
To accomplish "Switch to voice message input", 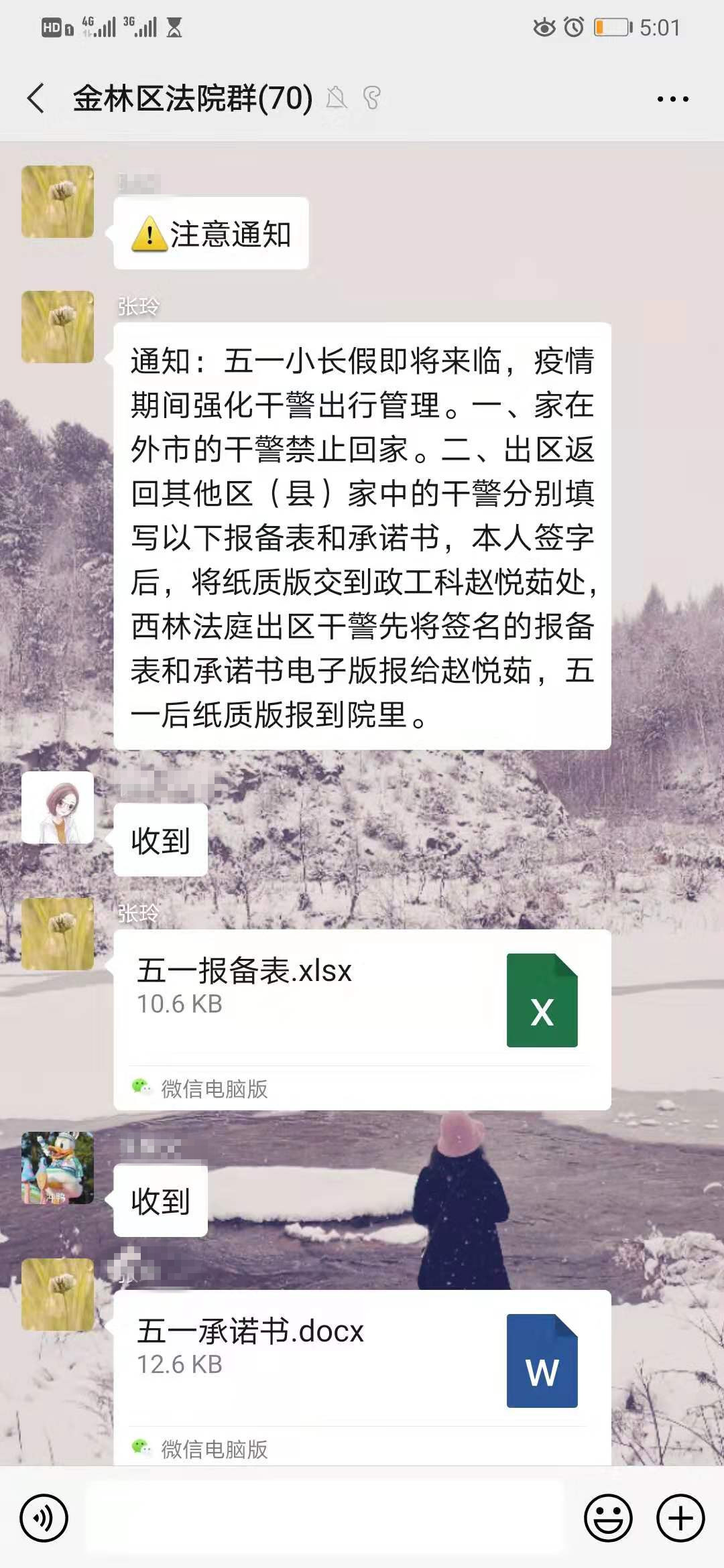I will point(44,1518).
